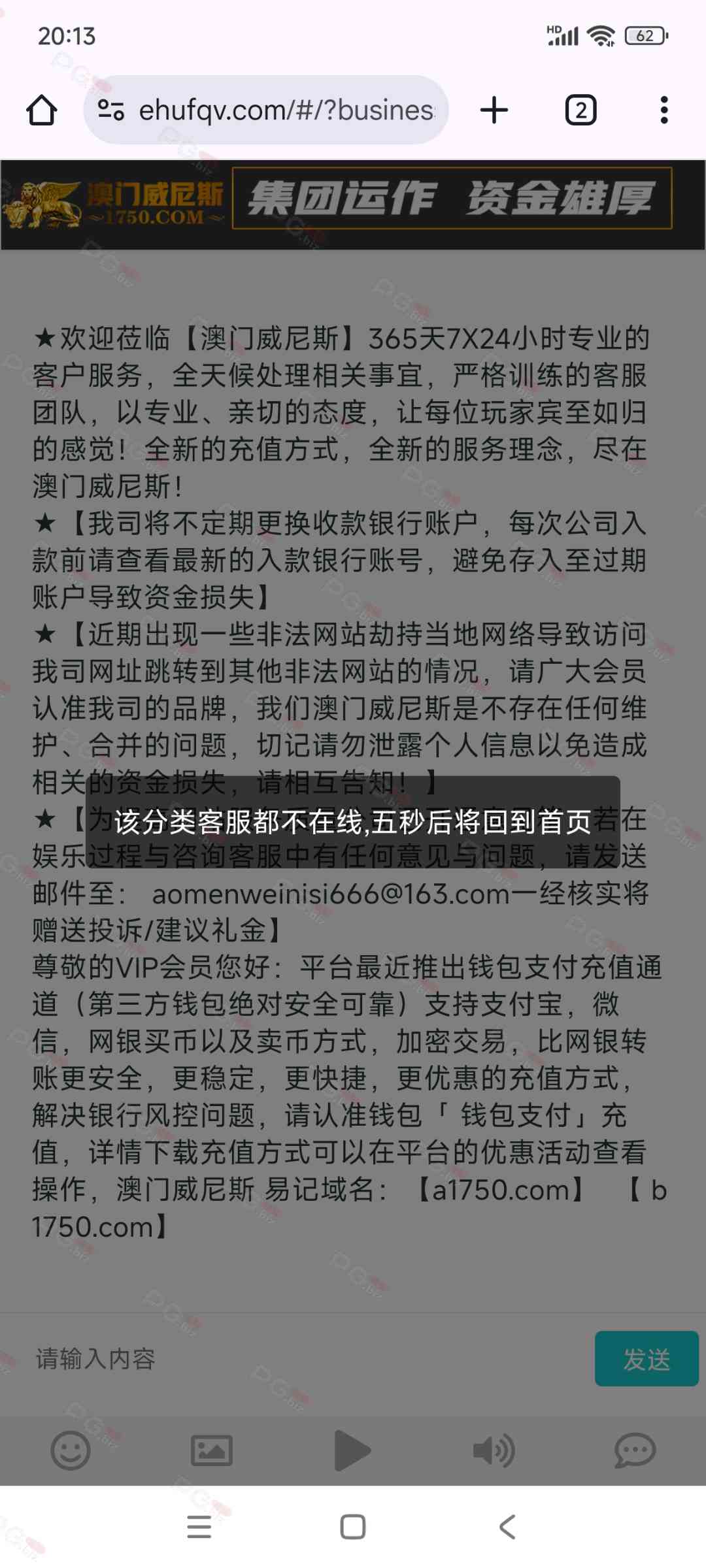Go to the browser home page
This screenshot has height=1568, width=706.
pos(41,110)
